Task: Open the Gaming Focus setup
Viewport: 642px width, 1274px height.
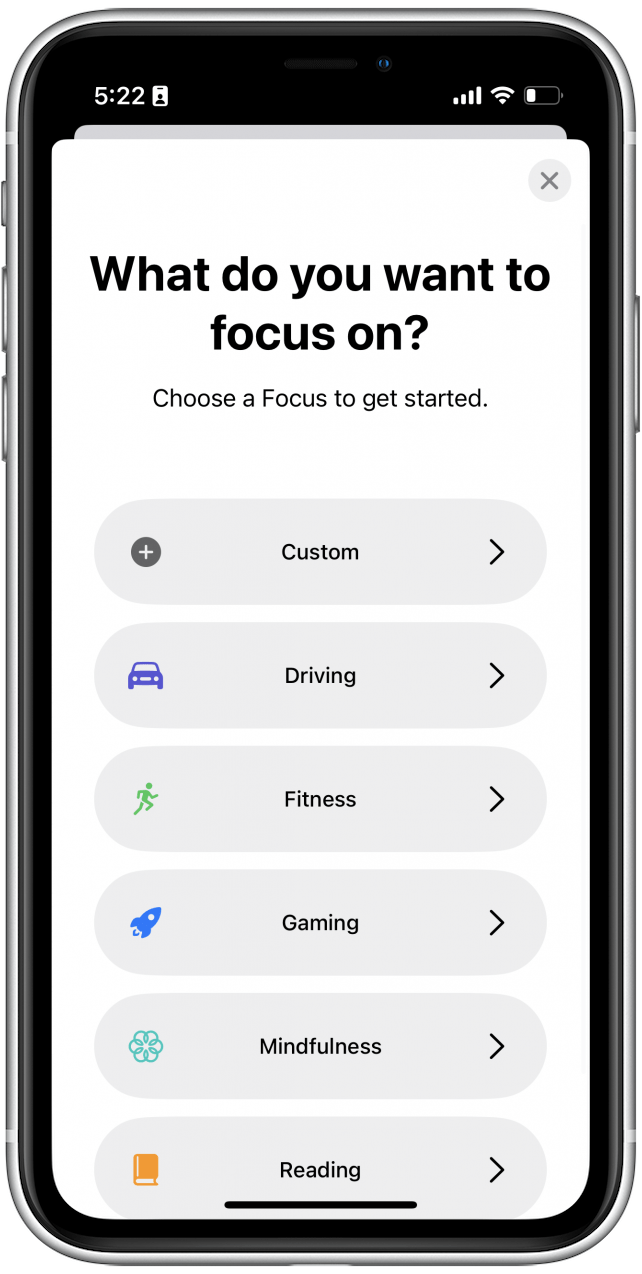Action: point(320,923)
